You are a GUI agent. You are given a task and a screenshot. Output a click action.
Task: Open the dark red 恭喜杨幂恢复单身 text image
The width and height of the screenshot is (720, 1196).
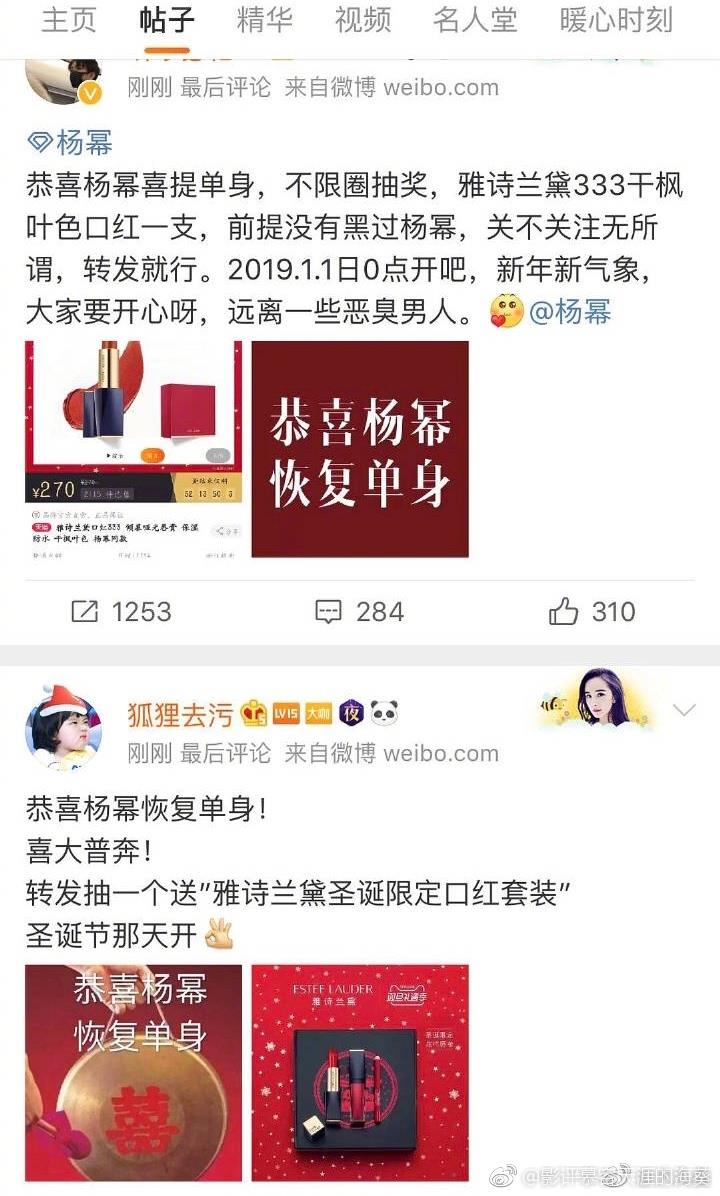click(360, 449)
